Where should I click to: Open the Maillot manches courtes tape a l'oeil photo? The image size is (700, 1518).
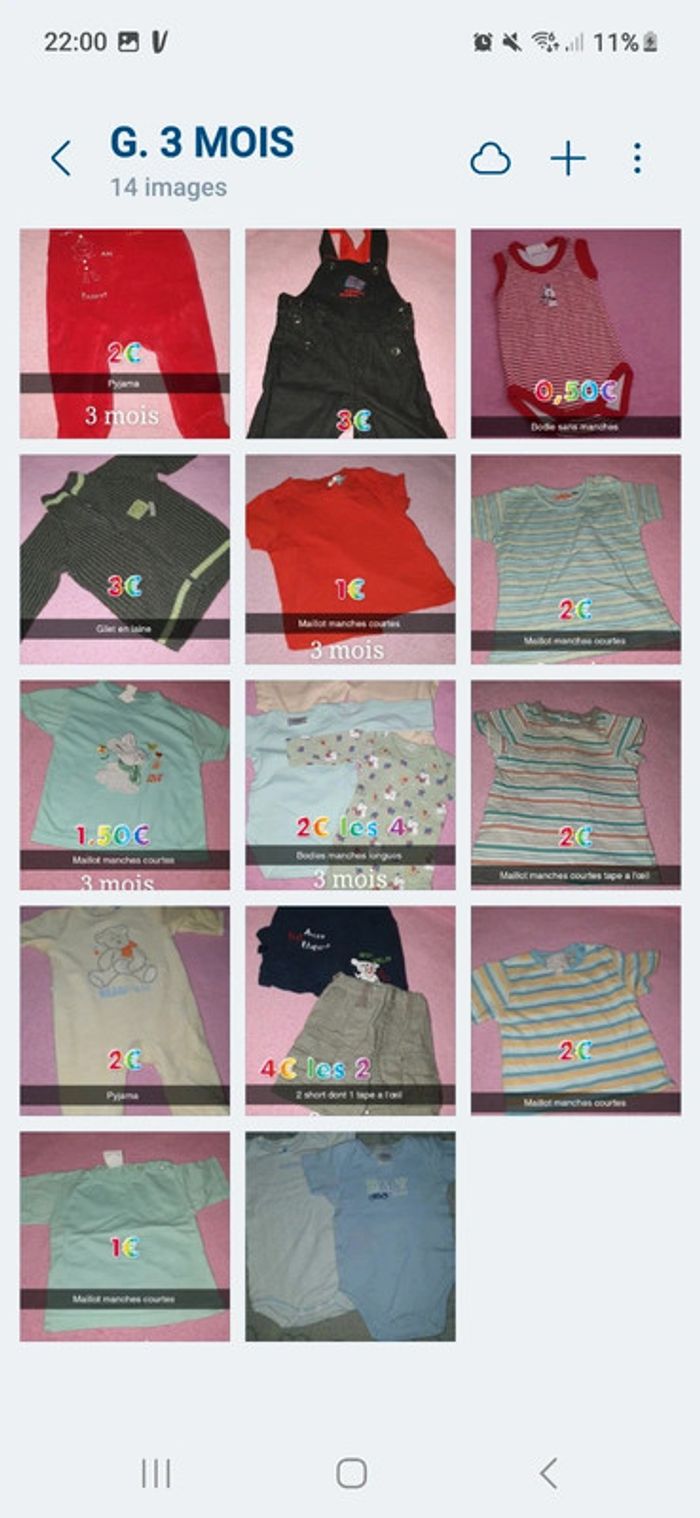tap(576, 785)
